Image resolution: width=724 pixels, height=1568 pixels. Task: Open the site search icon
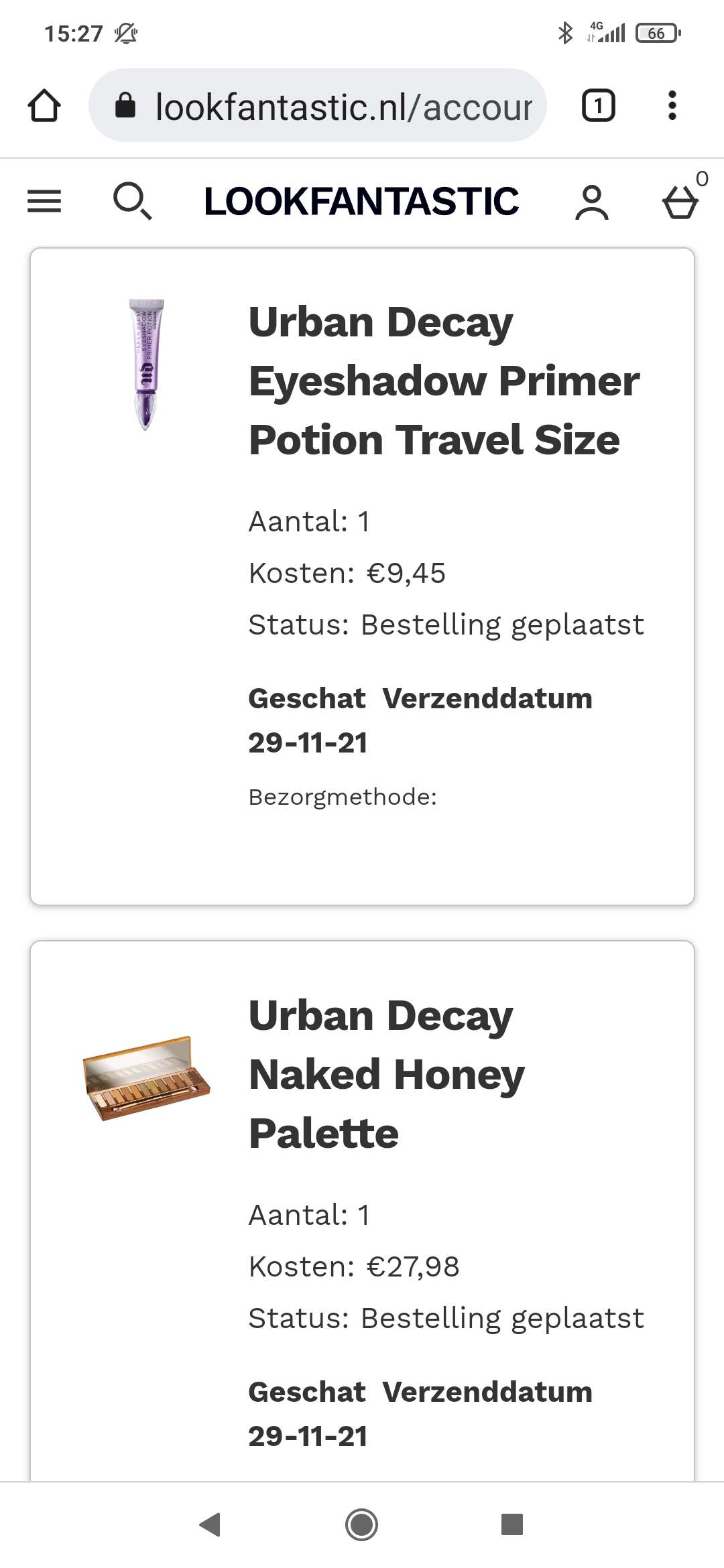click(x=132, y=201)
